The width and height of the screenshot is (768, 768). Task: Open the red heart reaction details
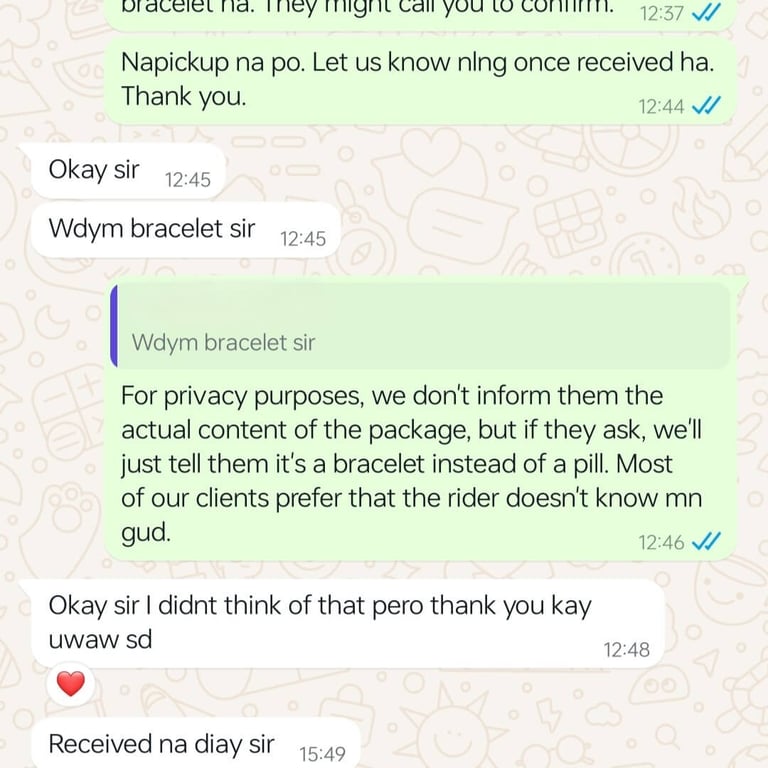coord(70,684)
